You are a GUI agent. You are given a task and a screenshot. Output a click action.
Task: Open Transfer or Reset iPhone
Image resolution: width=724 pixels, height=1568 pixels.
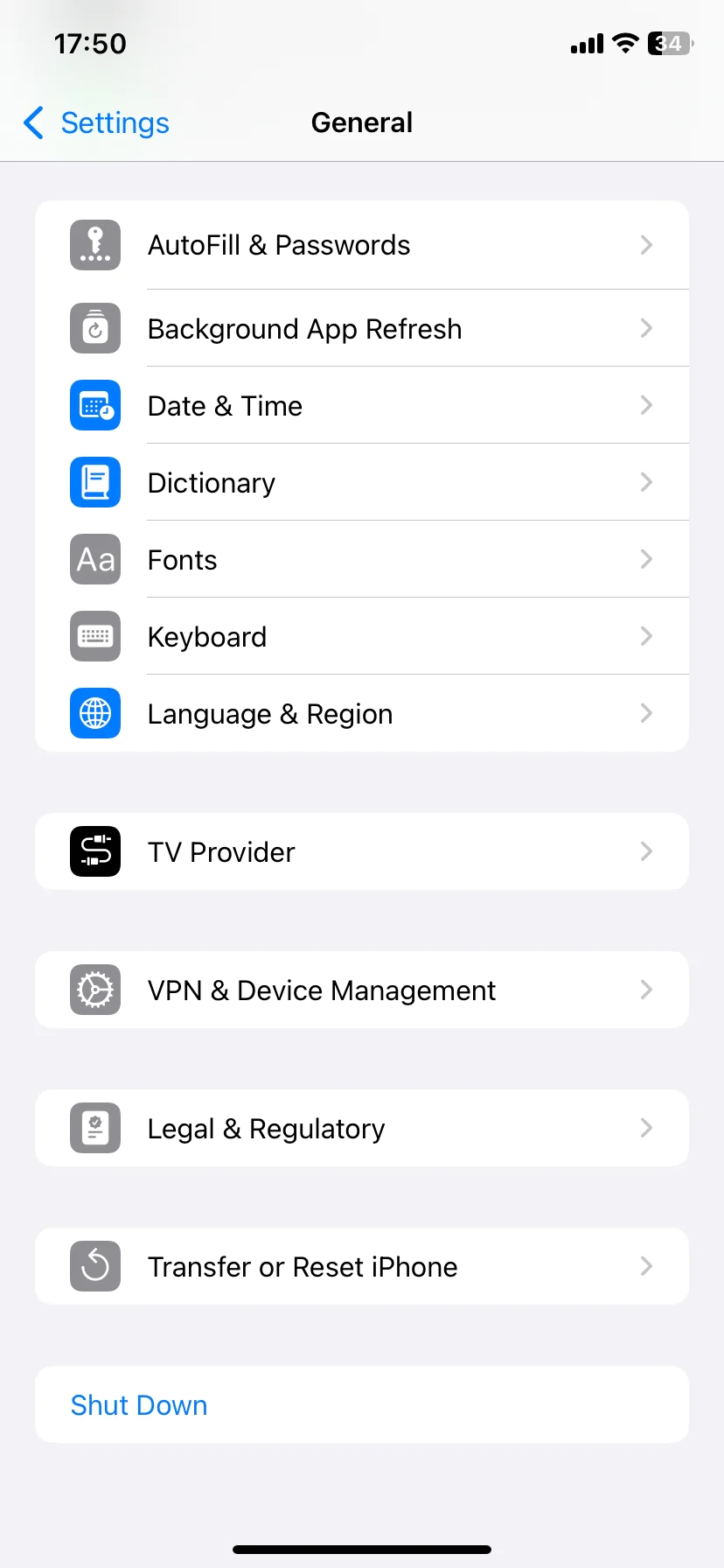click(x=361, y=1267)
